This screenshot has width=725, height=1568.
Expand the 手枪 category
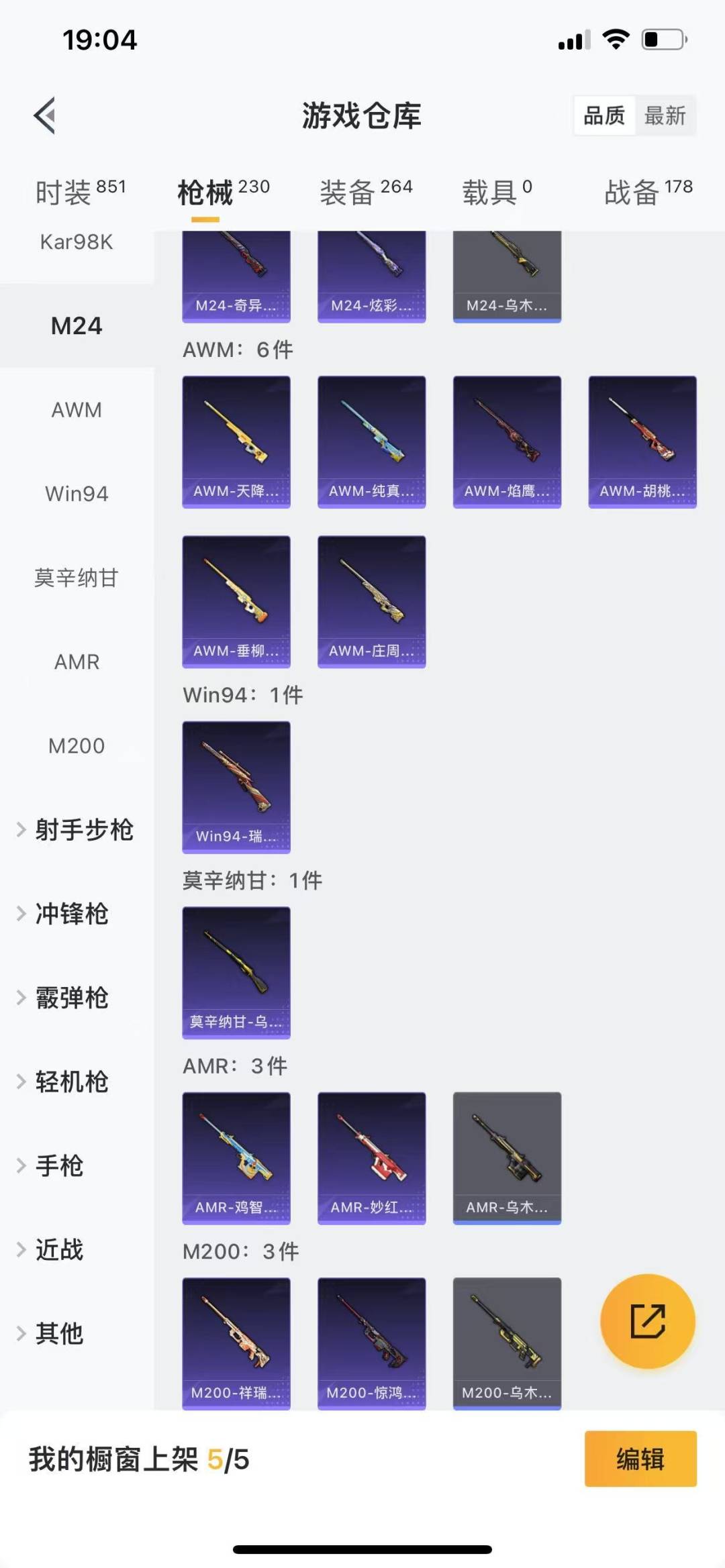(x=59, y=1166)
